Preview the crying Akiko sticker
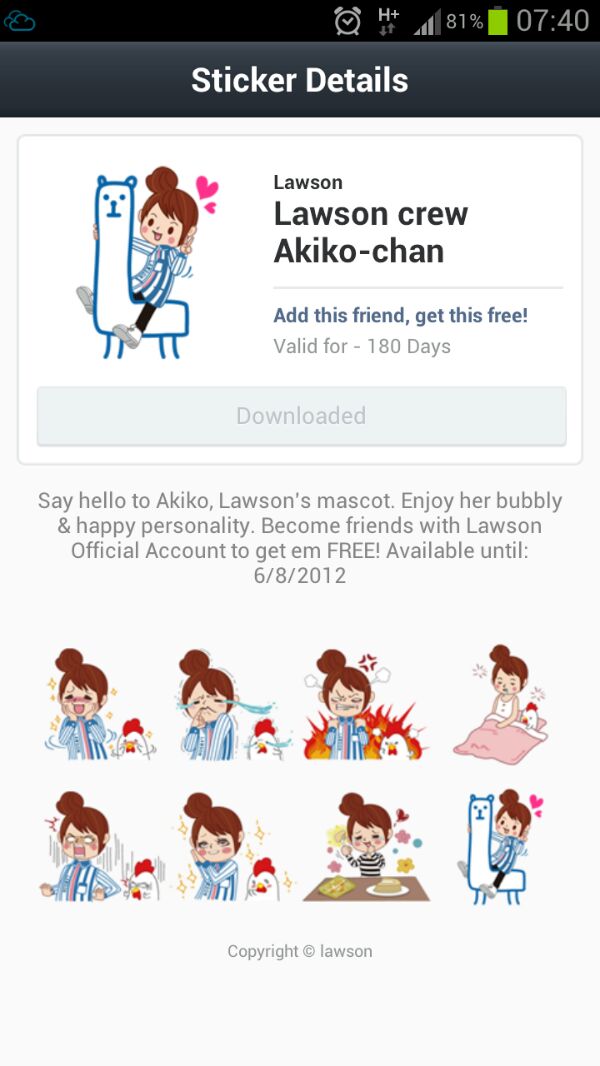This screenshot has height=1066, width=600. click(x=233, y=703)
